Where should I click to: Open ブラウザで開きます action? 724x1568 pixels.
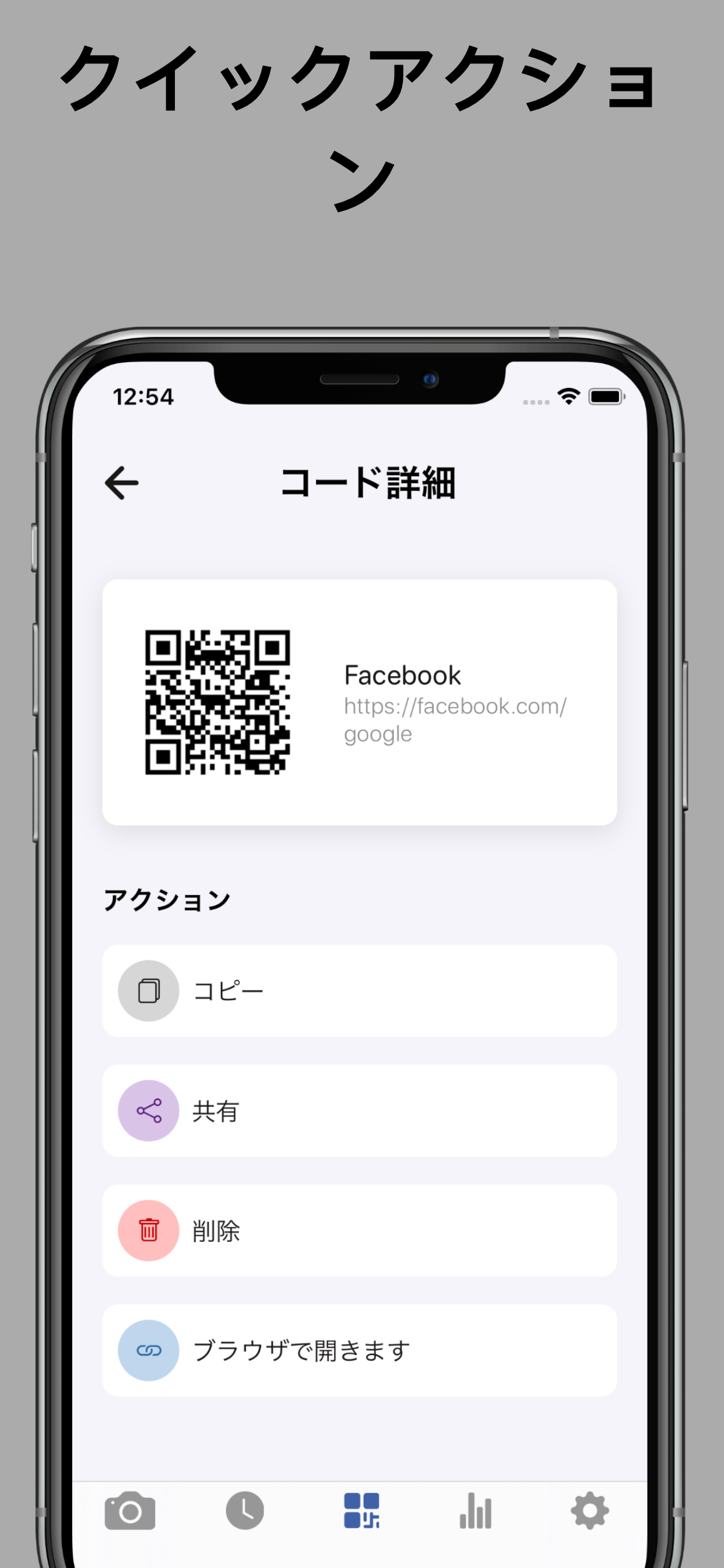tap(301, 1350)
